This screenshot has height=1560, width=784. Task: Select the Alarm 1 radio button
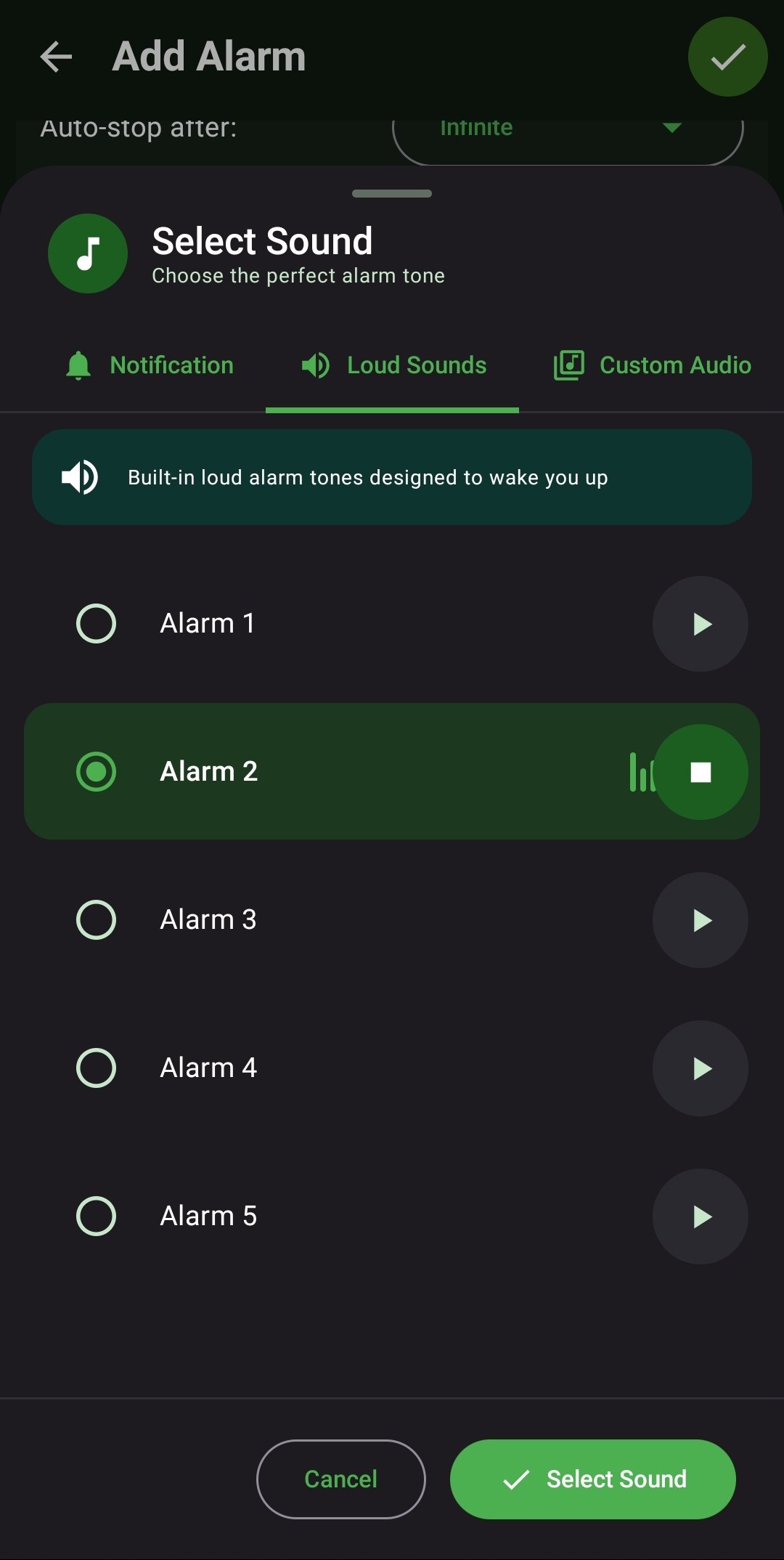coord(96,623)
